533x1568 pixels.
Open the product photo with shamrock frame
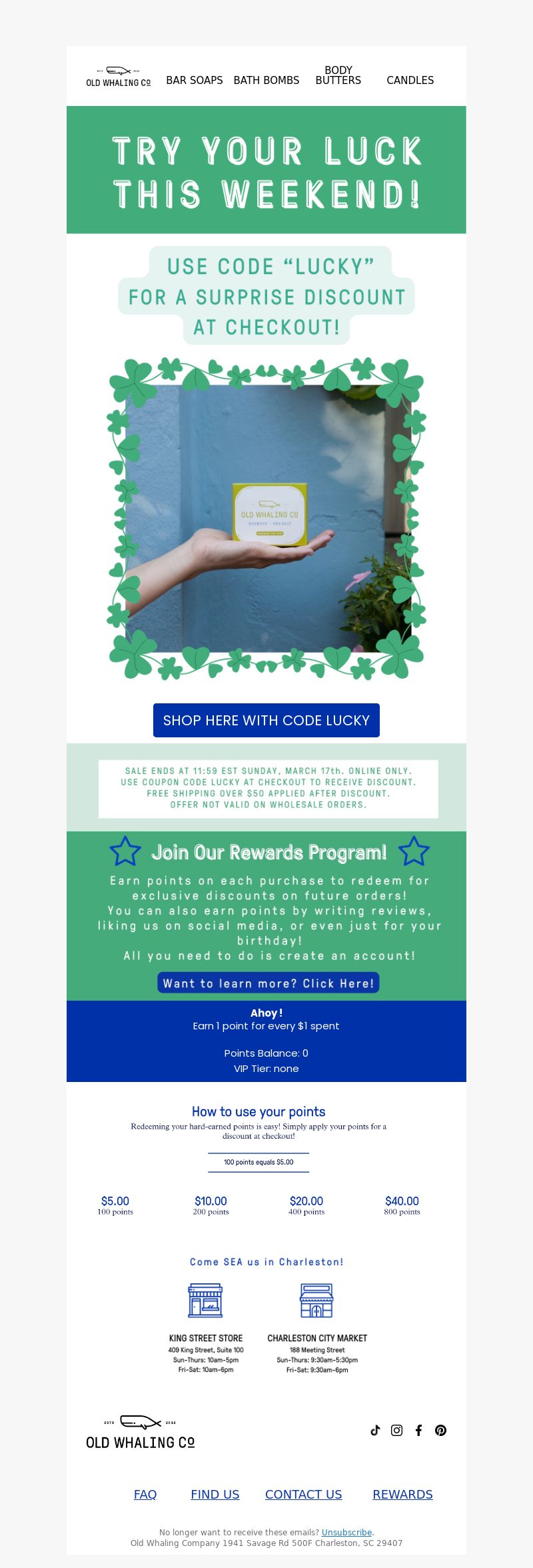click(266, 519)
